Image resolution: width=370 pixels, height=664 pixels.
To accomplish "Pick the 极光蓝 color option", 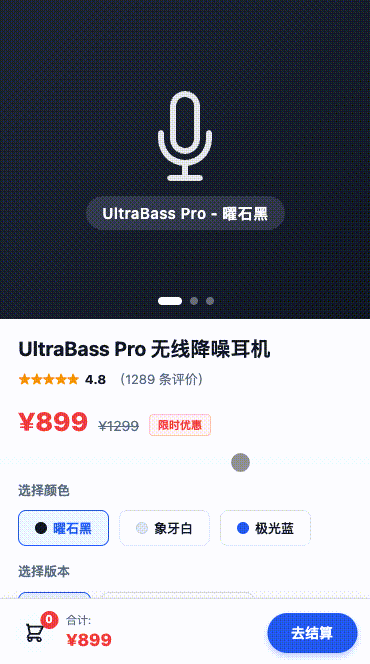I will (x=265, y=528).
